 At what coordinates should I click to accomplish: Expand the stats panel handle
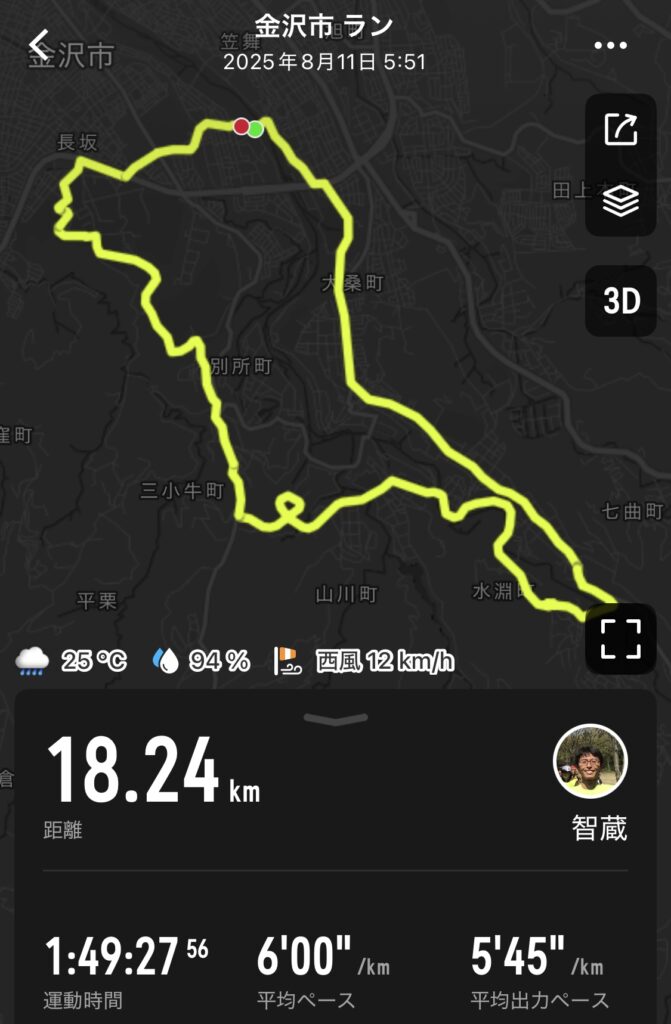335,718
